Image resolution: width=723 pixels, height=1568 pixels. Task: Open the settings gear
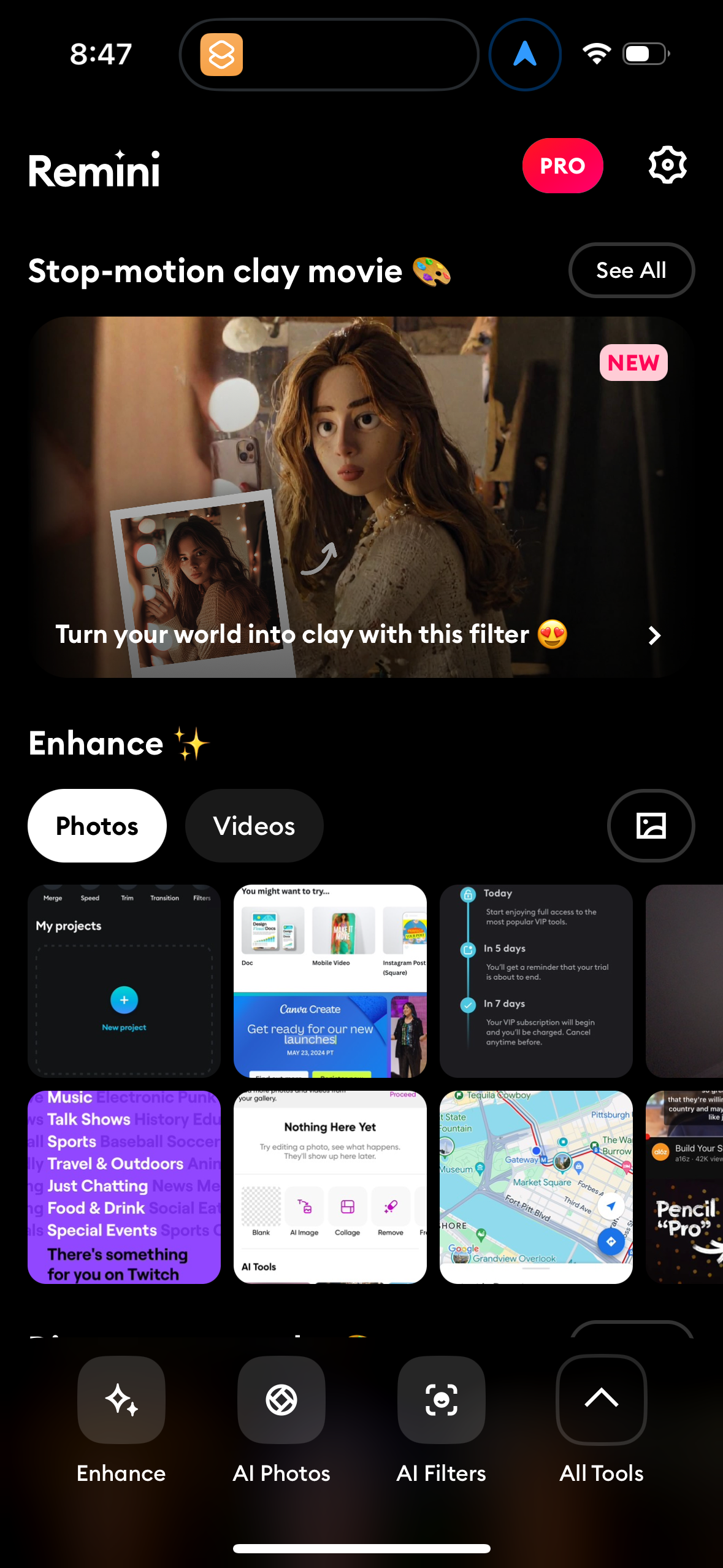pyautogui.click(x=667, y=164)
